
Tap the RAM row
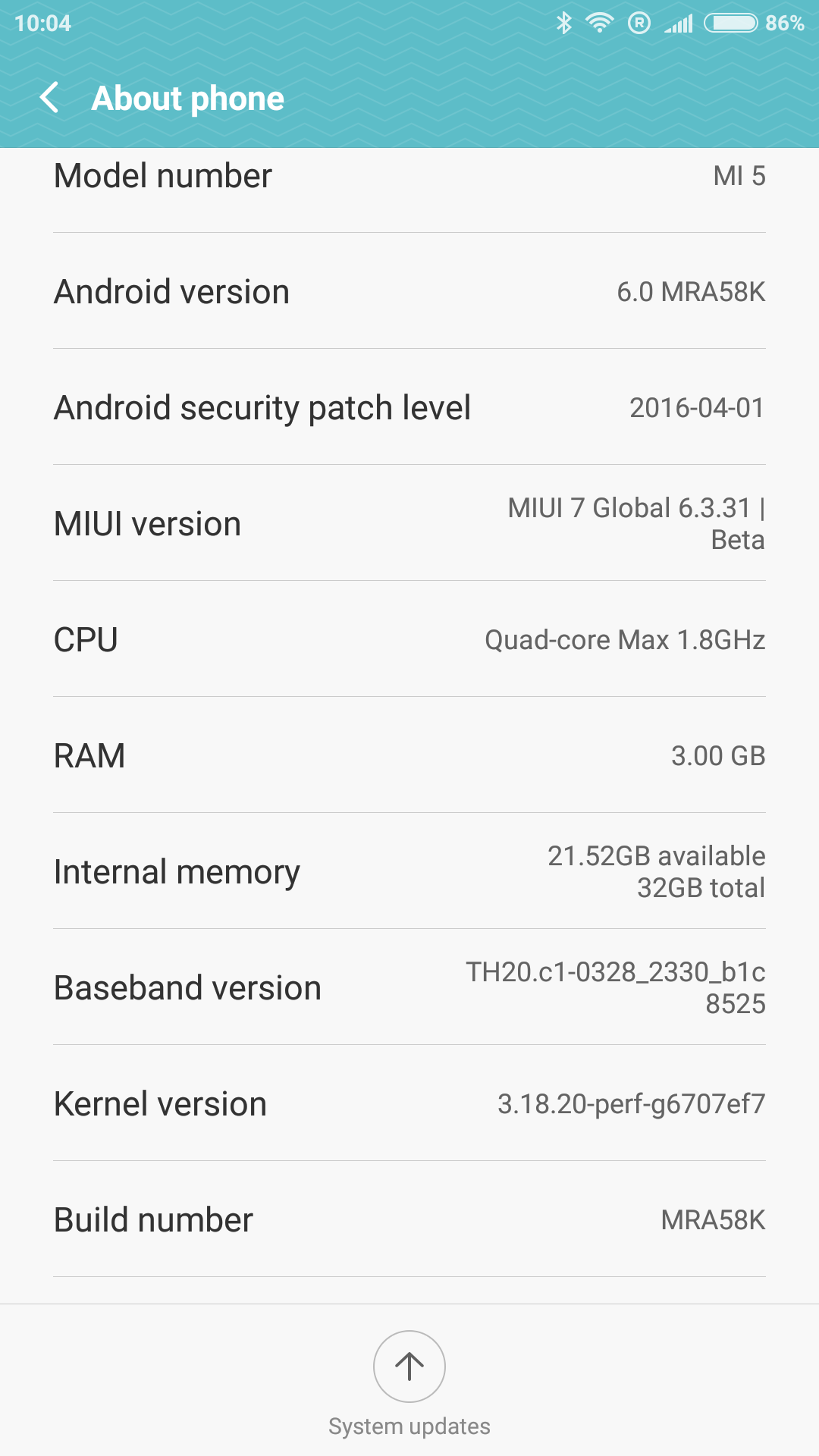(x=409, y=755)
